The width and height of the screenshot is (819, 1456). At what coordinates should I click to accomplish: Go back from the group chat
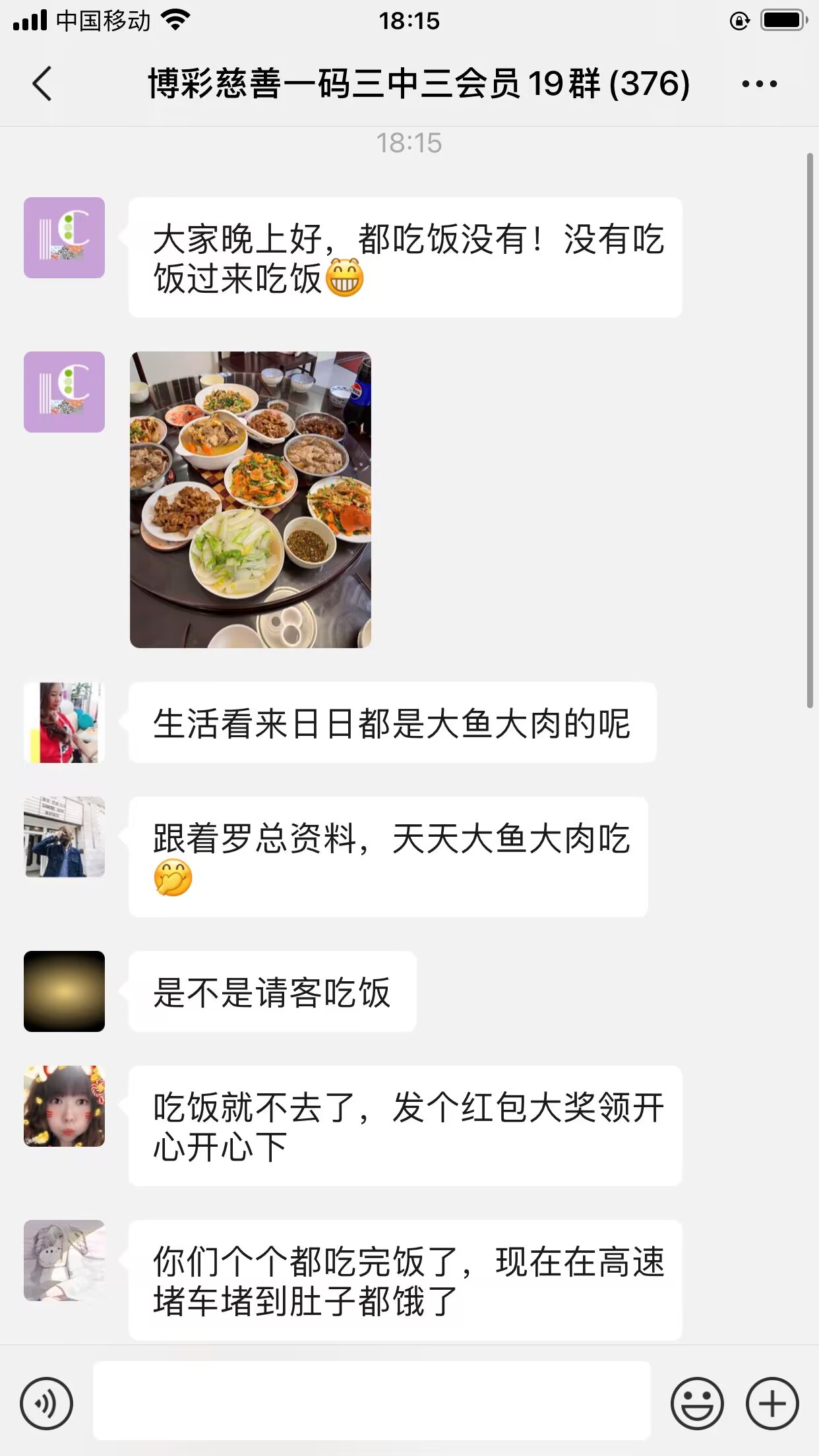point(42,84)
